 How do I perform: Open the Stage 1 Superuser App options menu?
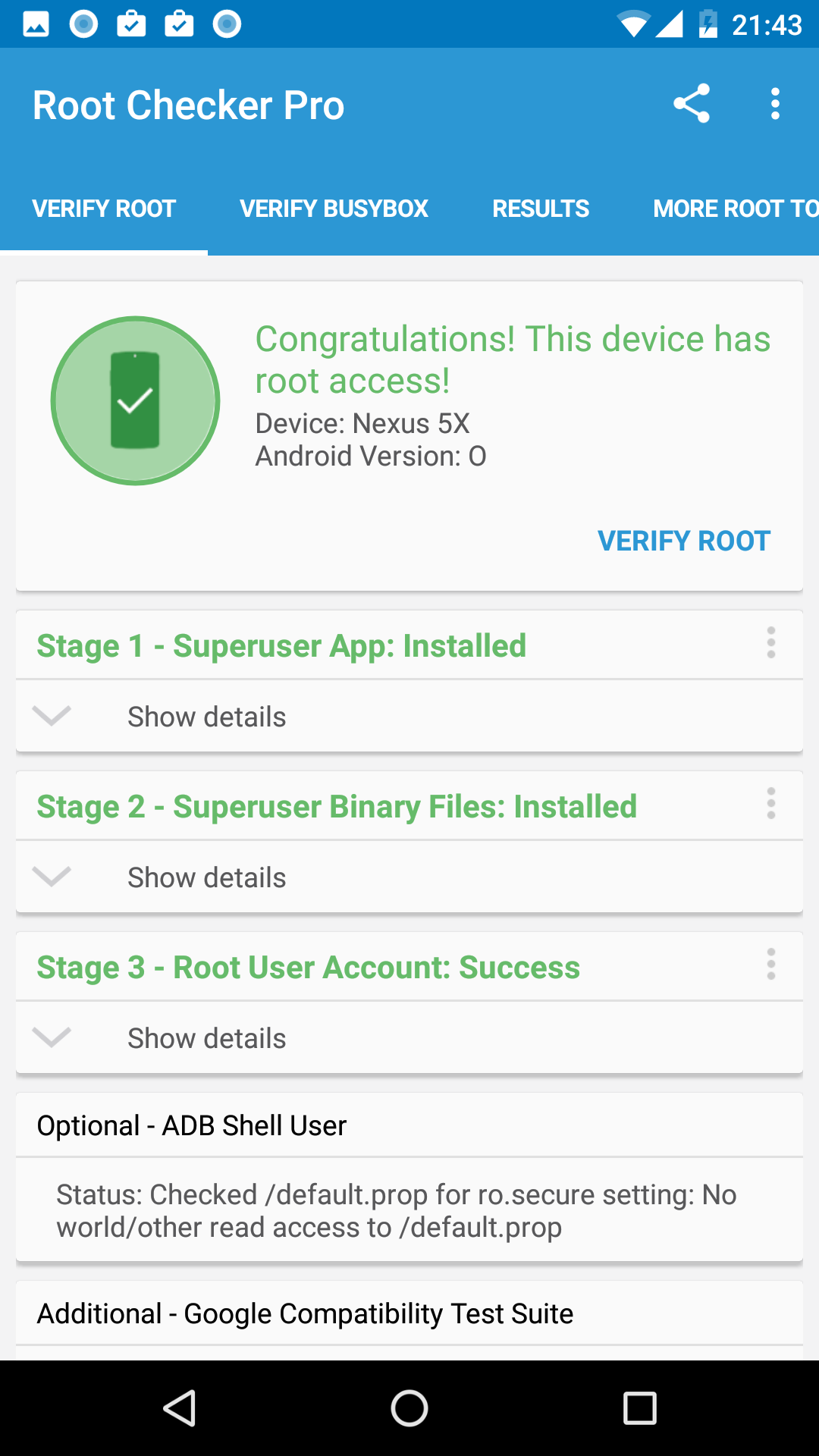(x=771, y=643)
